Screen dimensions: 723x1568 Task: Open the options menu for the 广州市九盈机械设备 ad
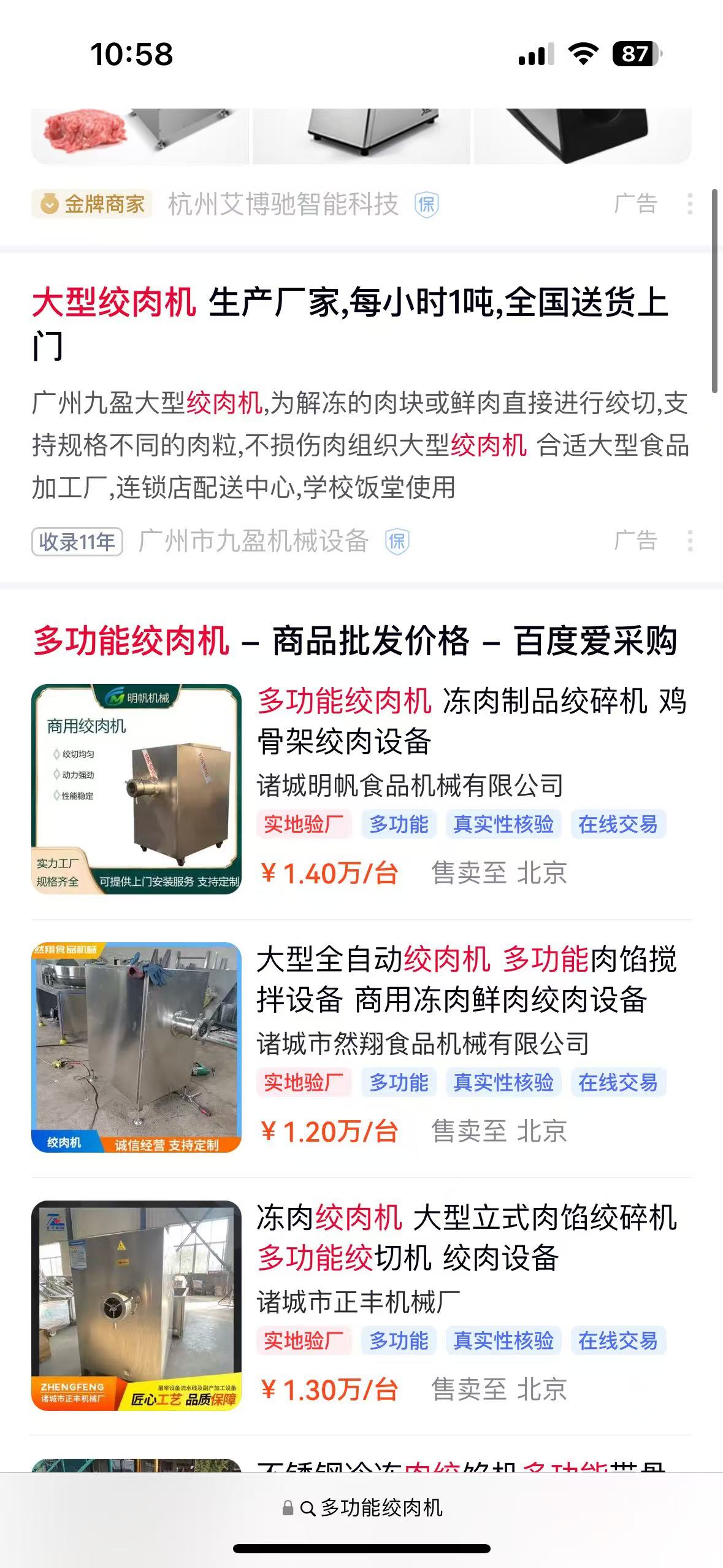click(690, 541)
